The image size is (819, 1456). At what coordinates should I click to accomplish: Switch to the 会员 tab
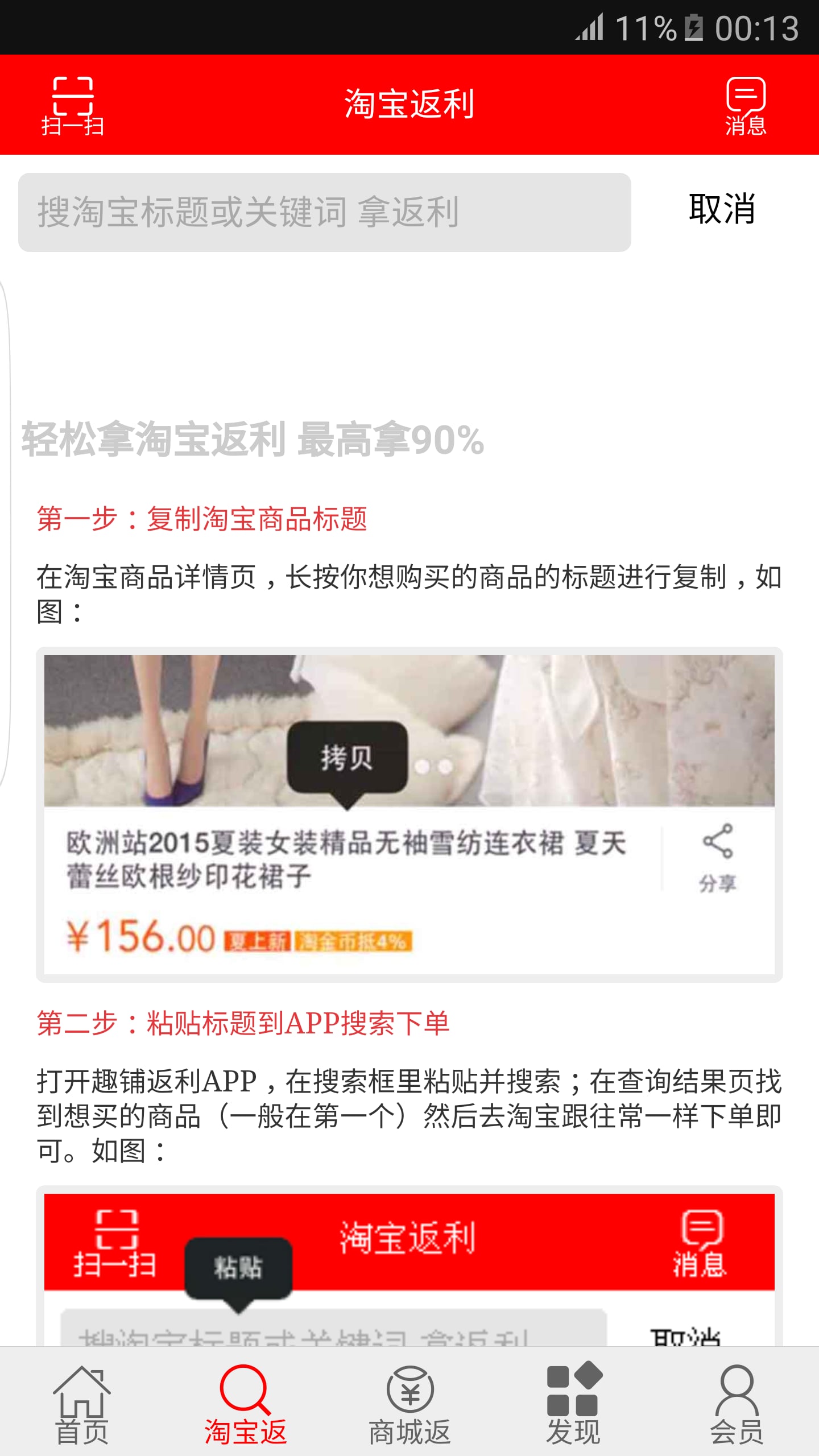(x=737, y=1405)
